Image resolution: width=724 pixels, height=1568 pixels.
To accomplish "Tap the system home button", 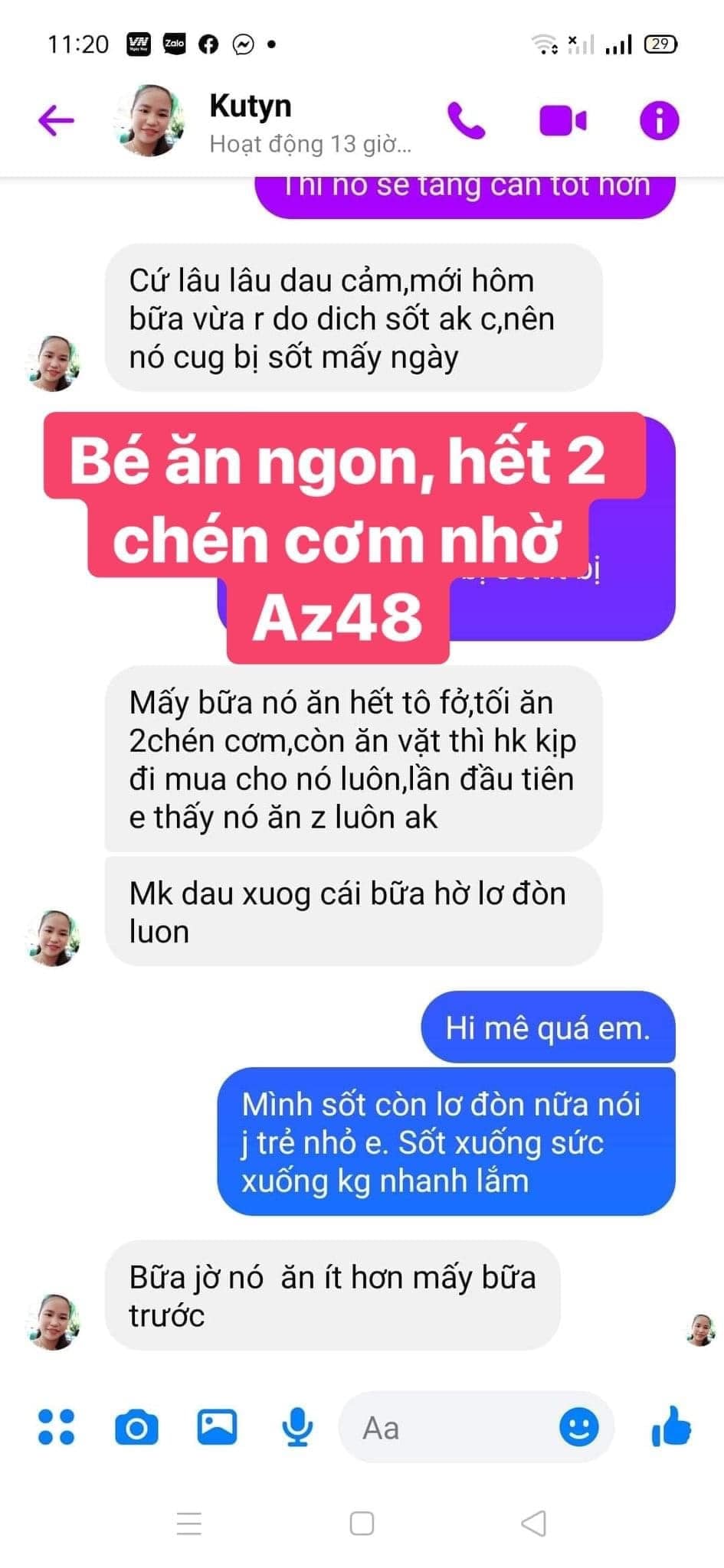I will (x=362, y=1524).
